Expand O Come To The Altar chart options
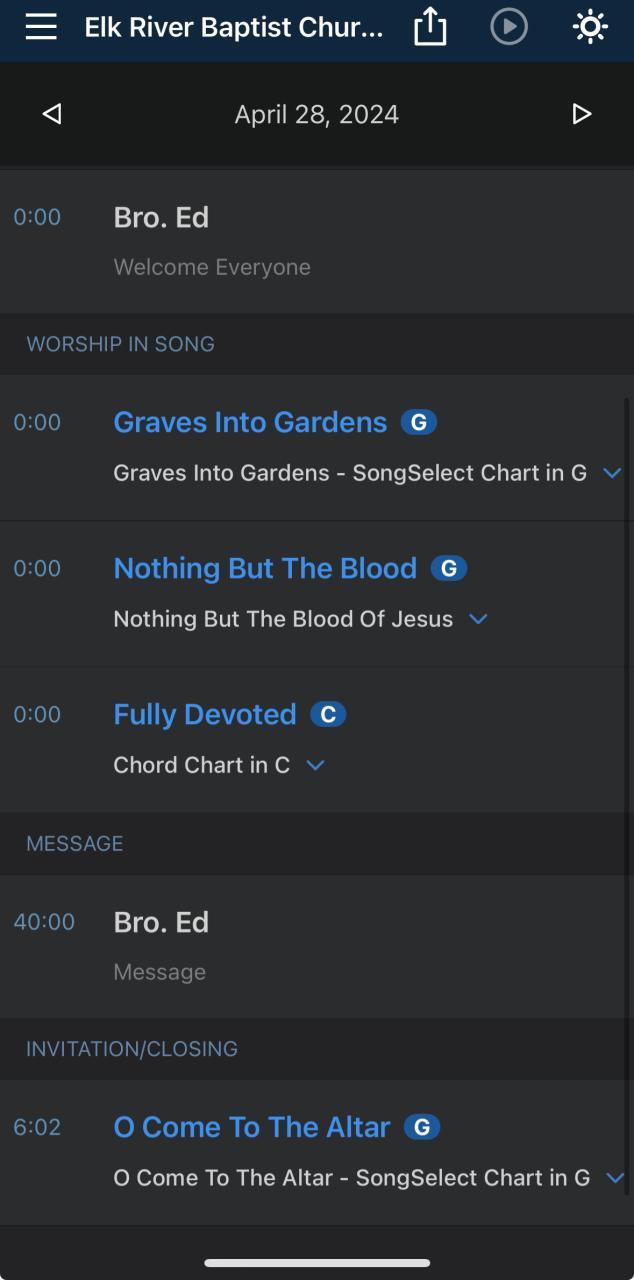 [x=614, y=1178]
